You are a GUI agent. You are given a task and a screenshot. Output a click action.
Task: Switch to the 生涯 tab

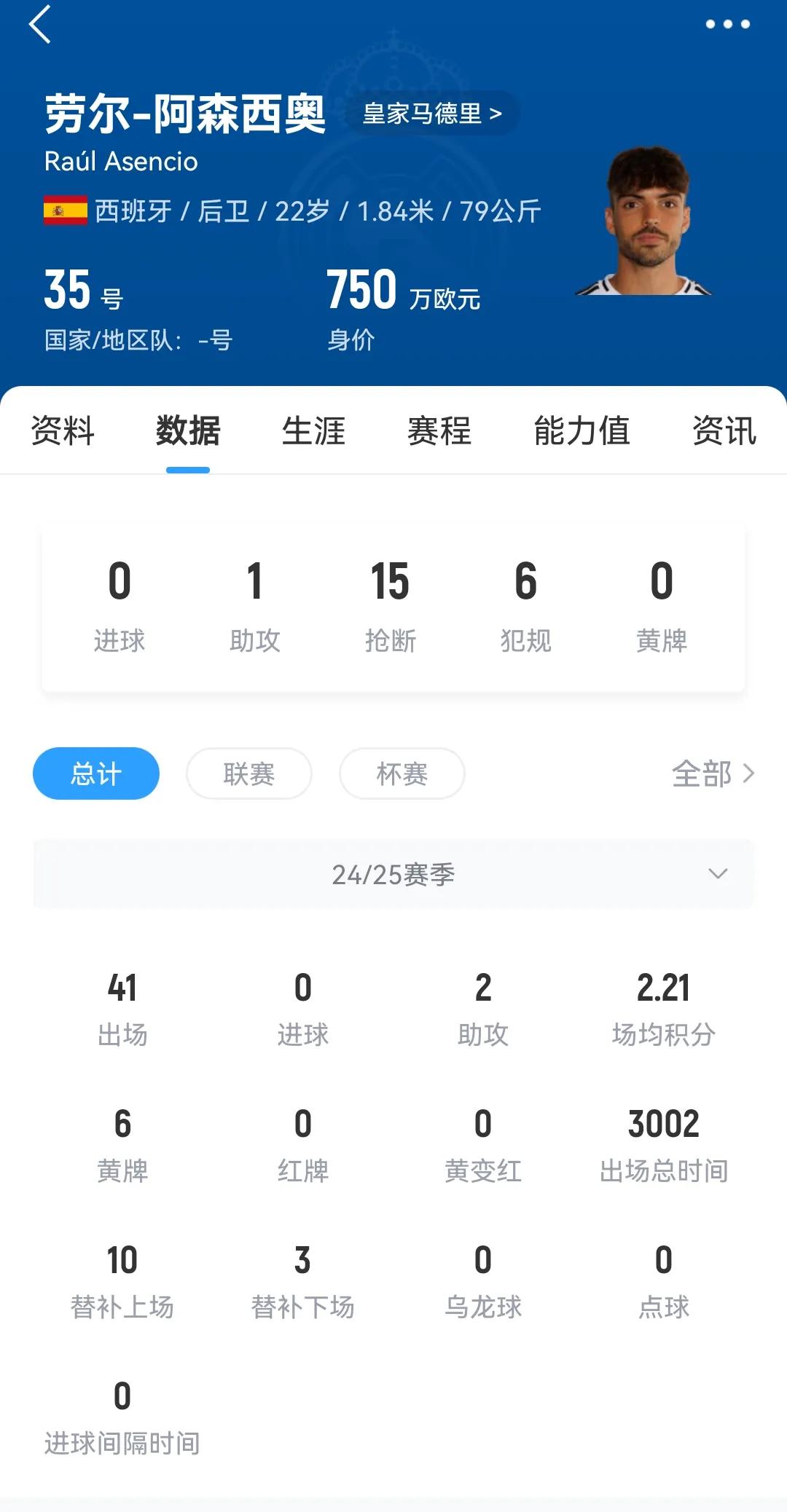point(313,430)
